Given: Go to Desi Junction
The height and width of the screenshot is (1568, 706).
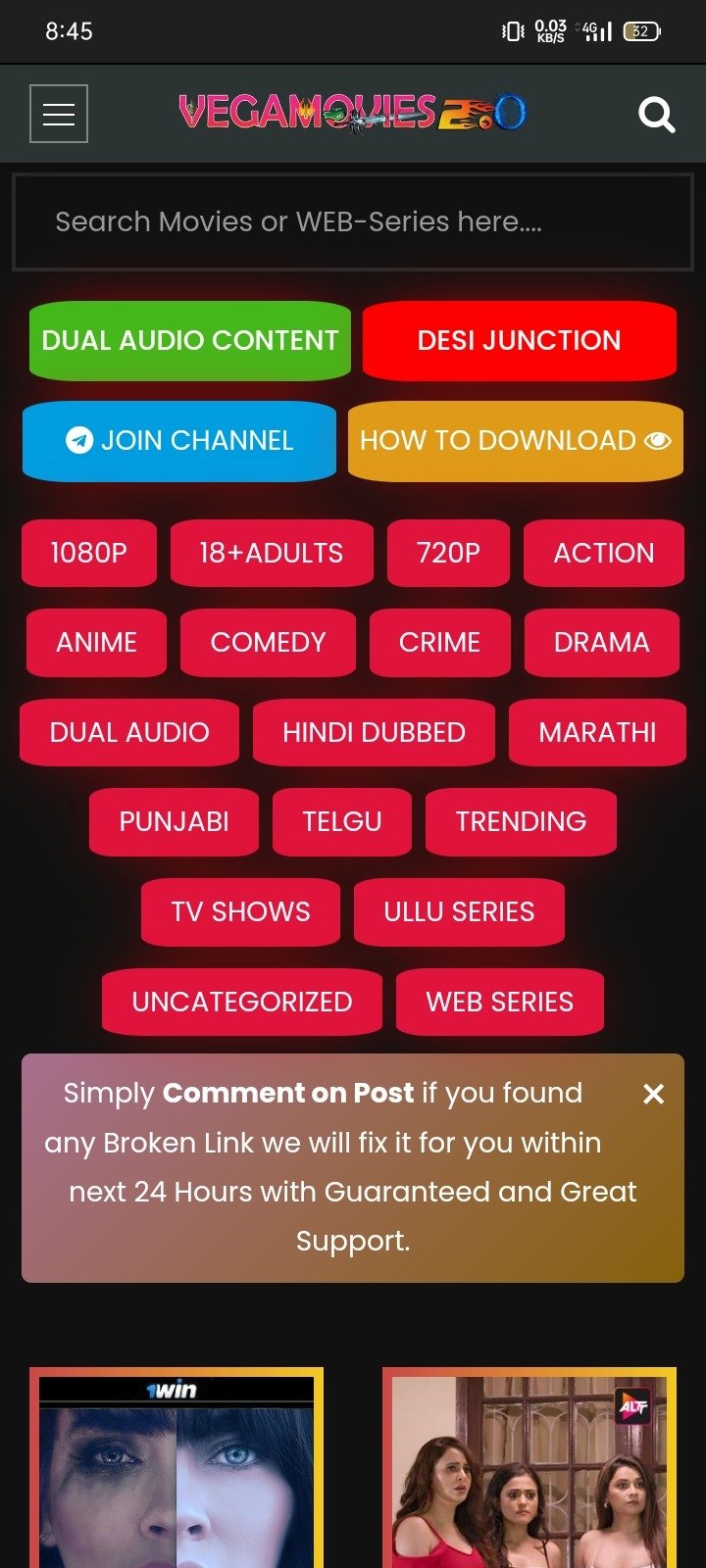Looking at the screenshot, I should click(x=519, y=340).
